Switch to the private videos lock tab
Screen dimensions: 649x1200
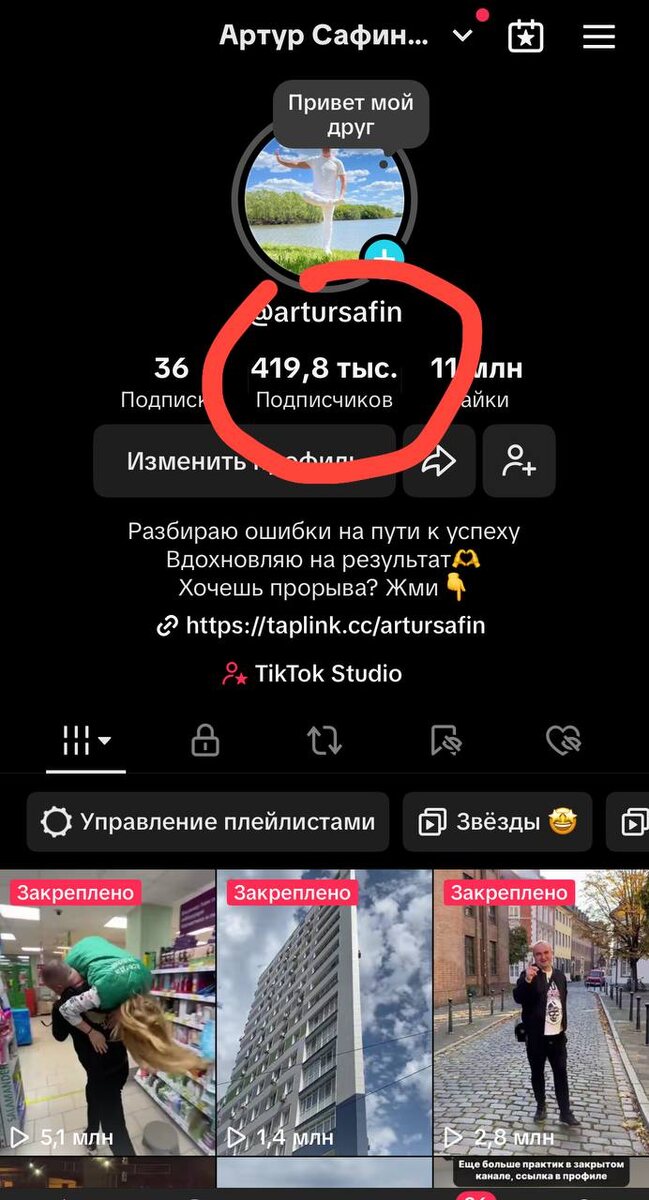click(205, 741)
